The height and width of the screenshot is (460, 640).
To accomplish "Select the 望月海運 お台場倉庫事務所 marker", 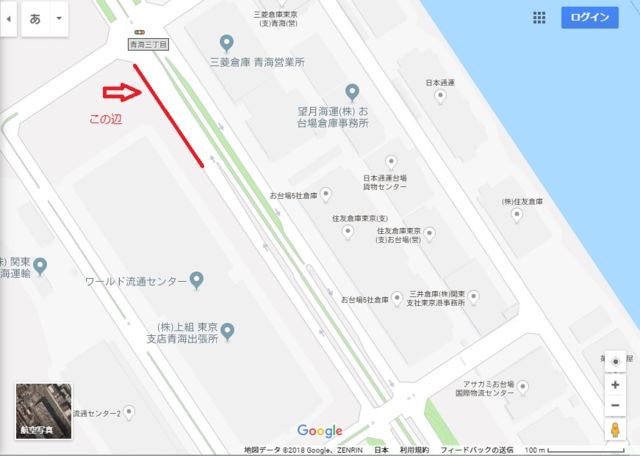I will [351, 91].
